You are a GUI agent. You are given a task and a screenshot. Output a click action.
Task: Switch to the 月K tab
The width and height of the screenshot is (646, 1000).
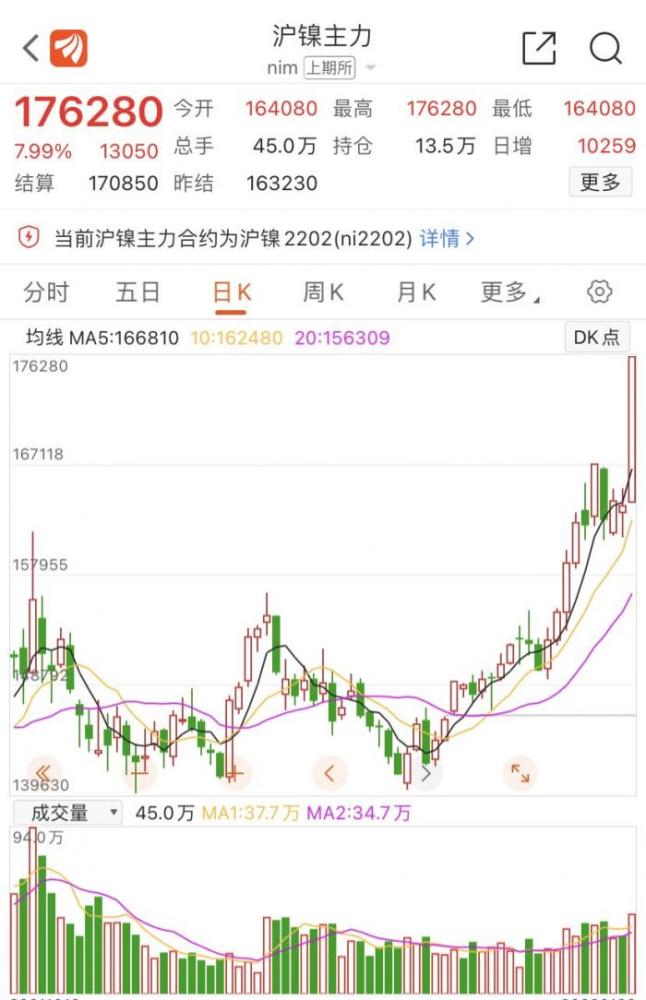[x=416, y=292]
